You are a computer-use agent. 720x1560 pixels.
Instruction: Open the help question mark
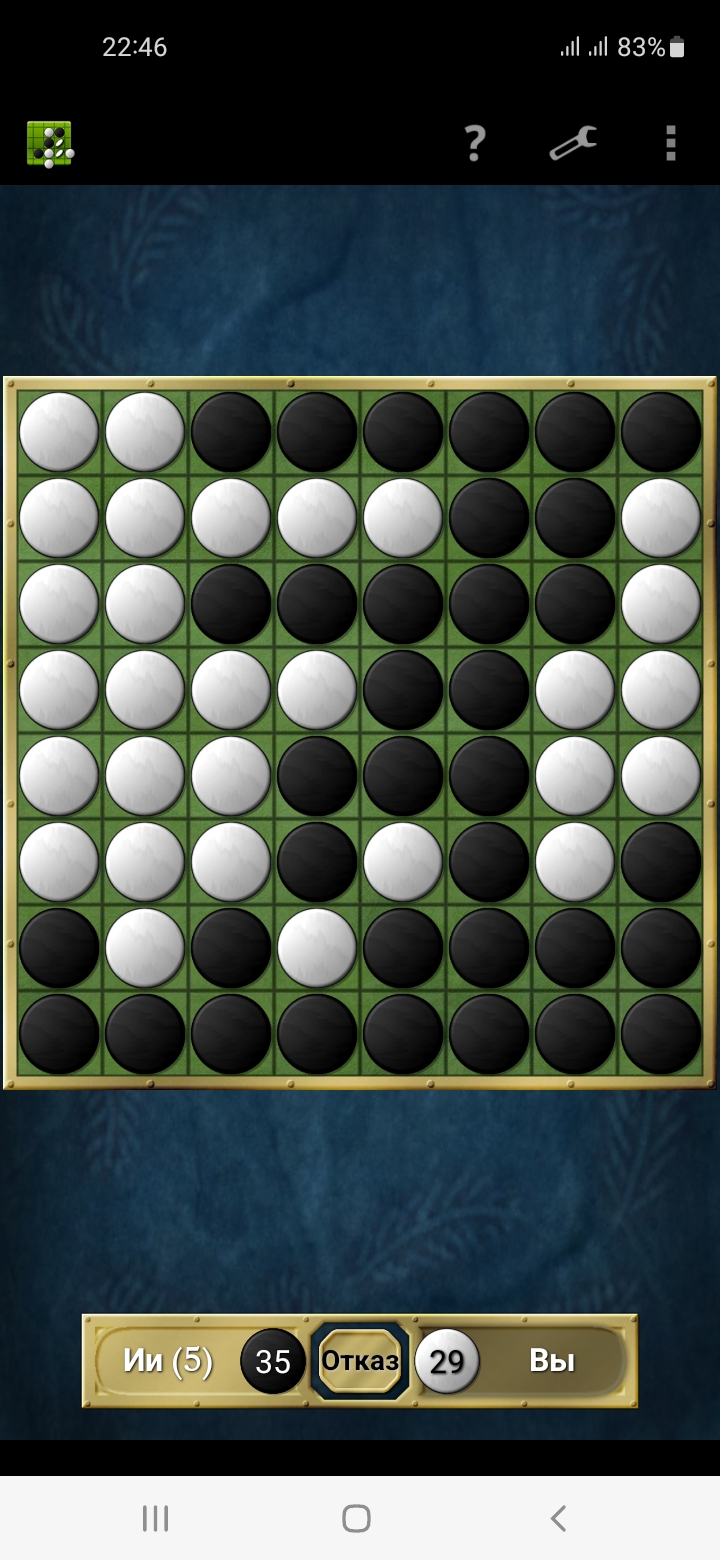tap(475, 143)
